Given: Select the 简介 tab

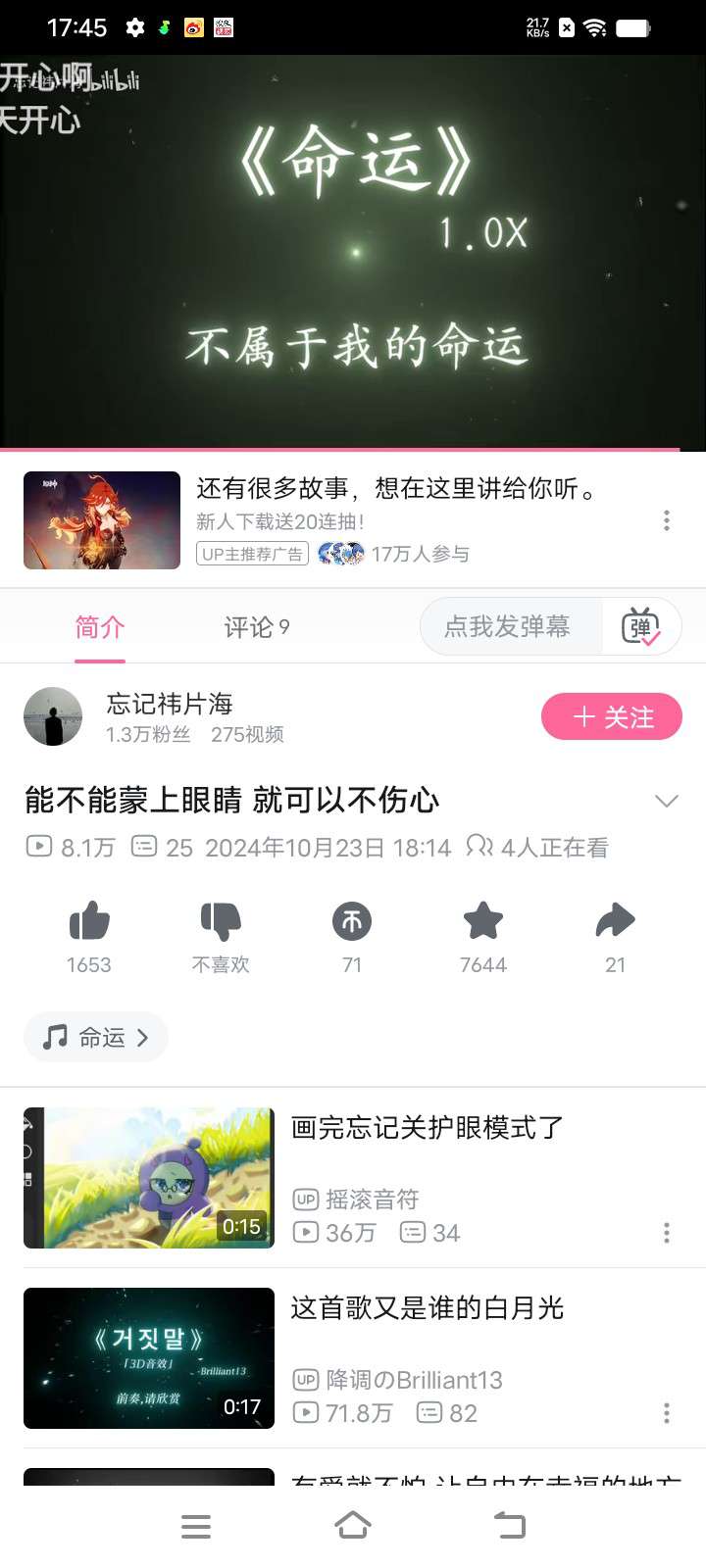Looking at the screenshot, I should tap(100, 627).
